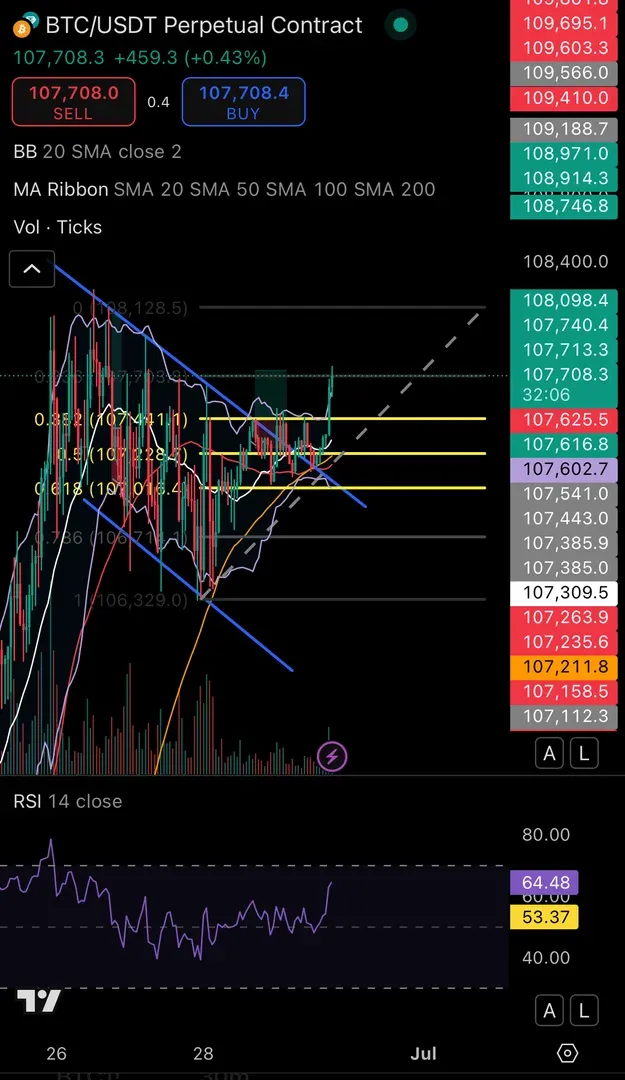Select the Vol Ticks indicator legend

(x=58, y=227)
